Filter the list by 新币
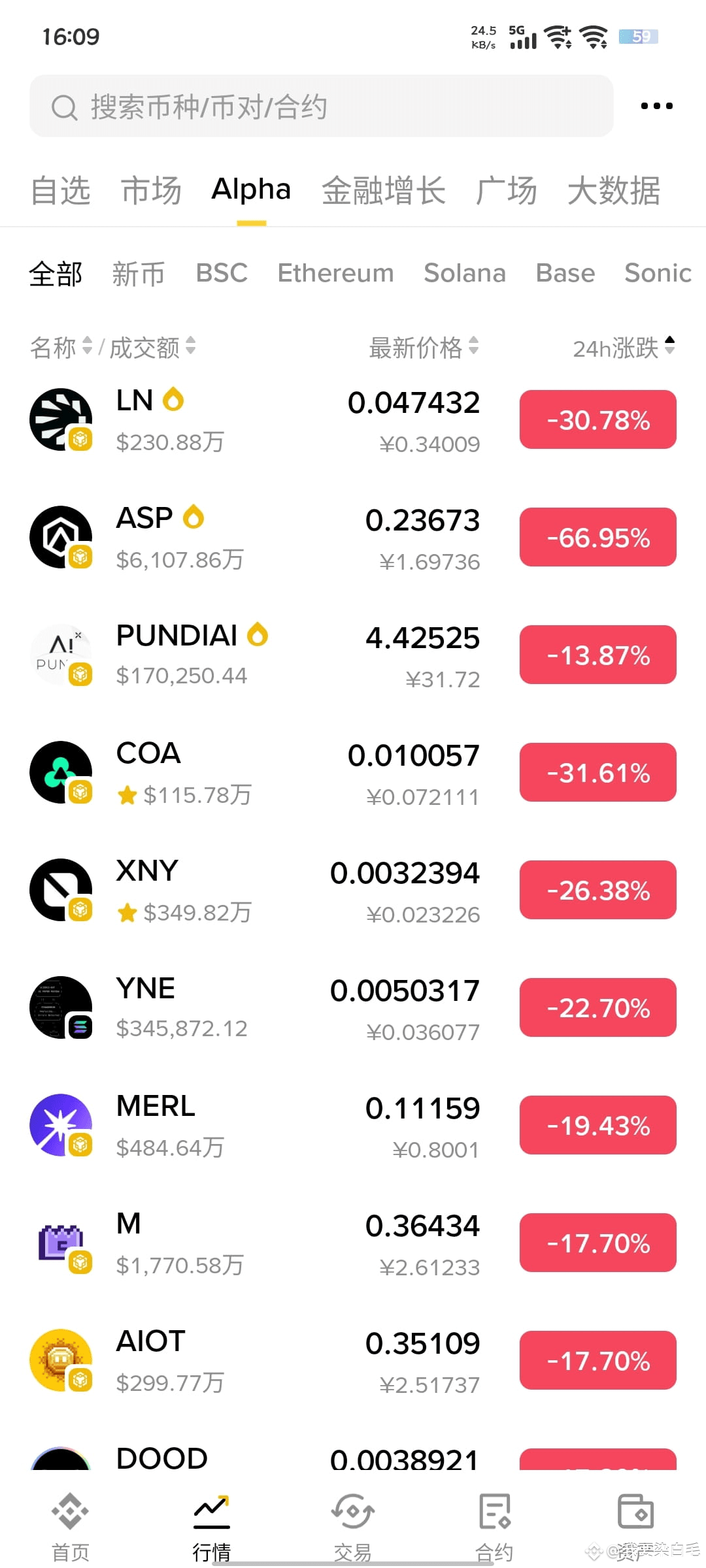Viewport: 706px width, 1568px height. point(138,274)
